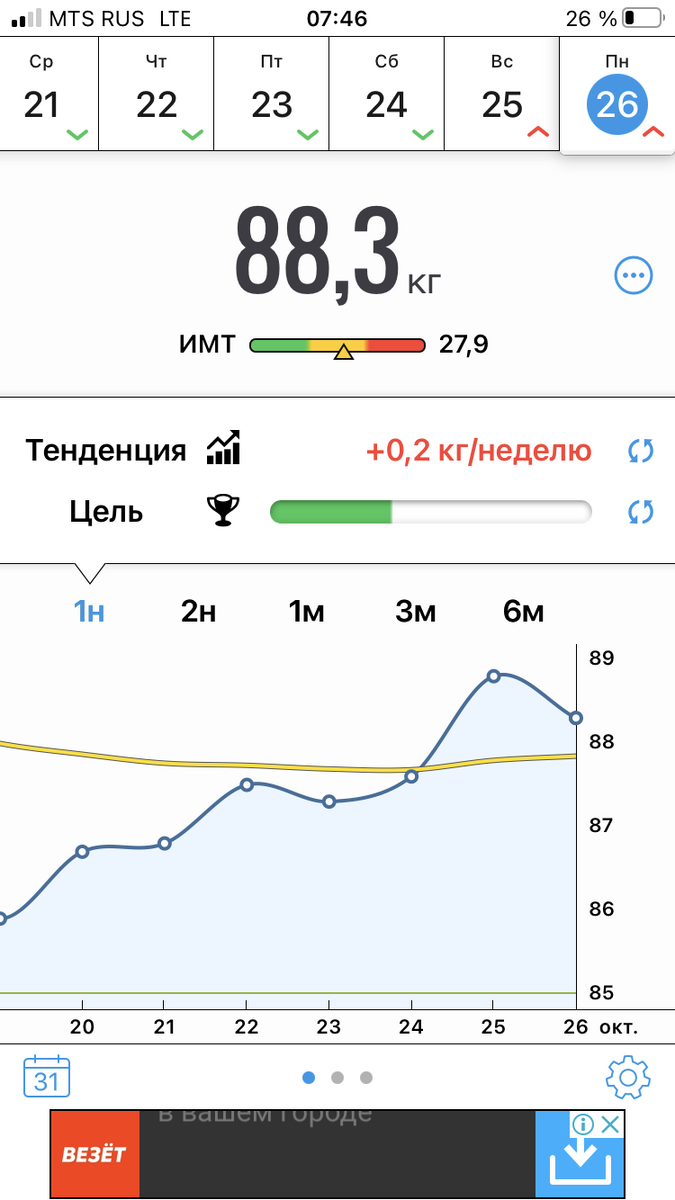675x1200 pixels.
Task: Switch chart range to 6м
Action: 524,611
